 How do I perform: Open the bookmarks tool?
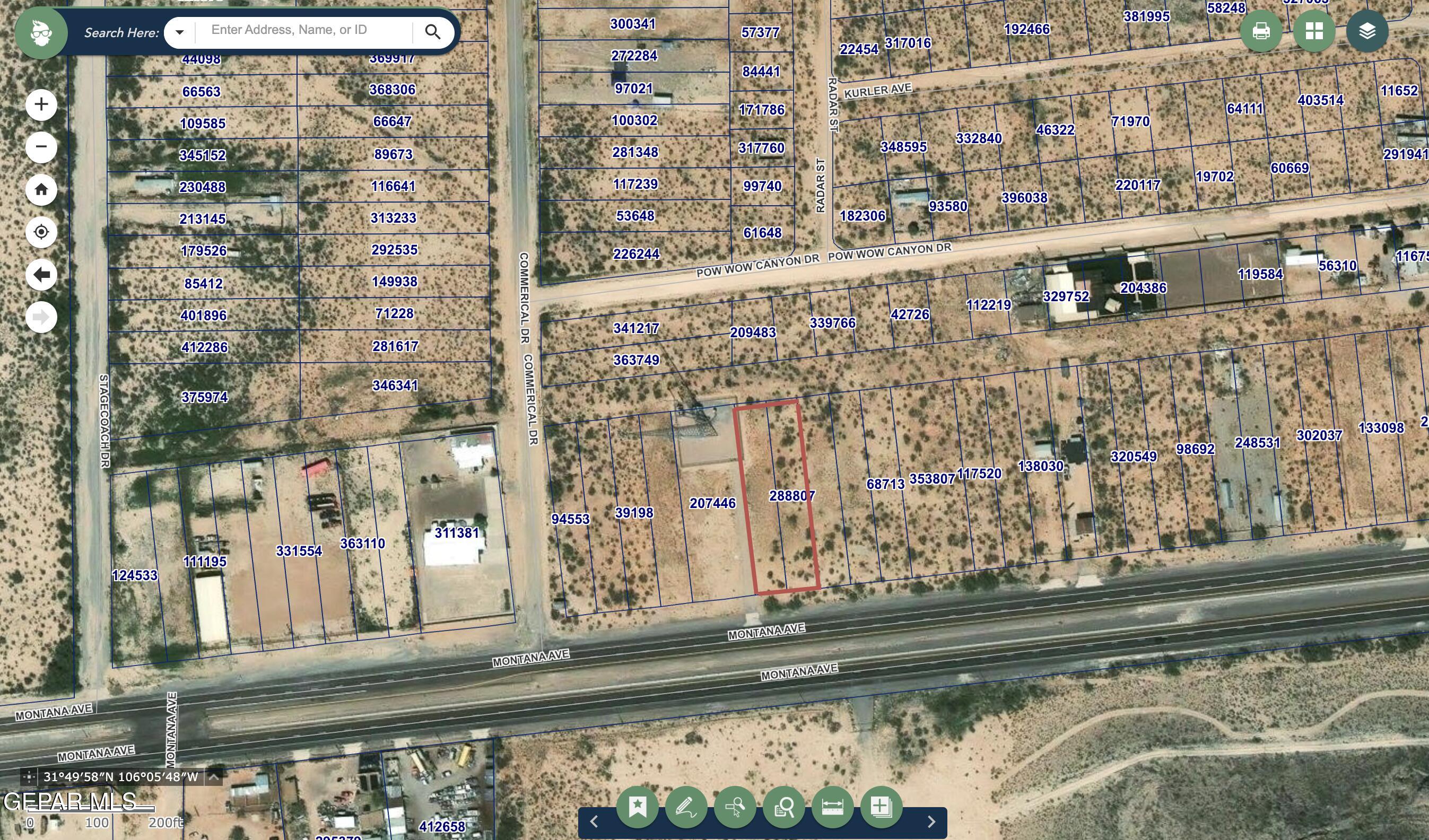coord(638,806)
